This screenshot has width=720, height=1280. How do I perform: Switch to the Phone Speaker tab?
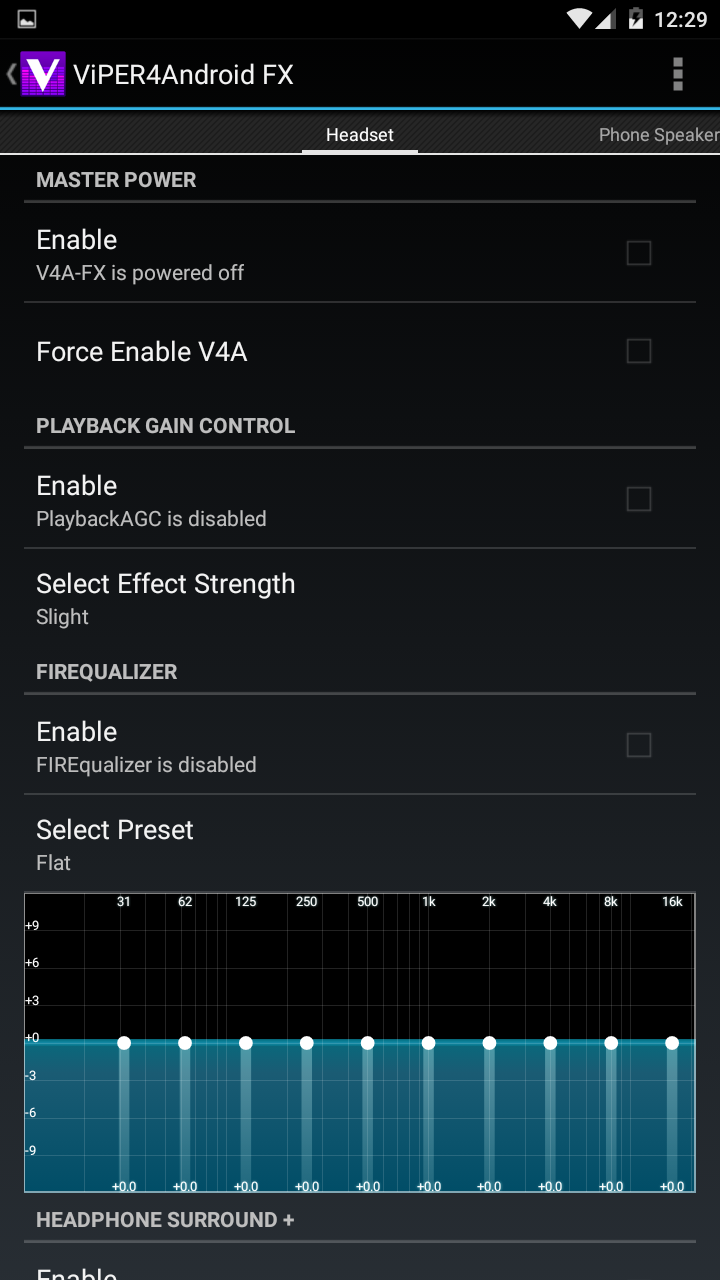658,135
